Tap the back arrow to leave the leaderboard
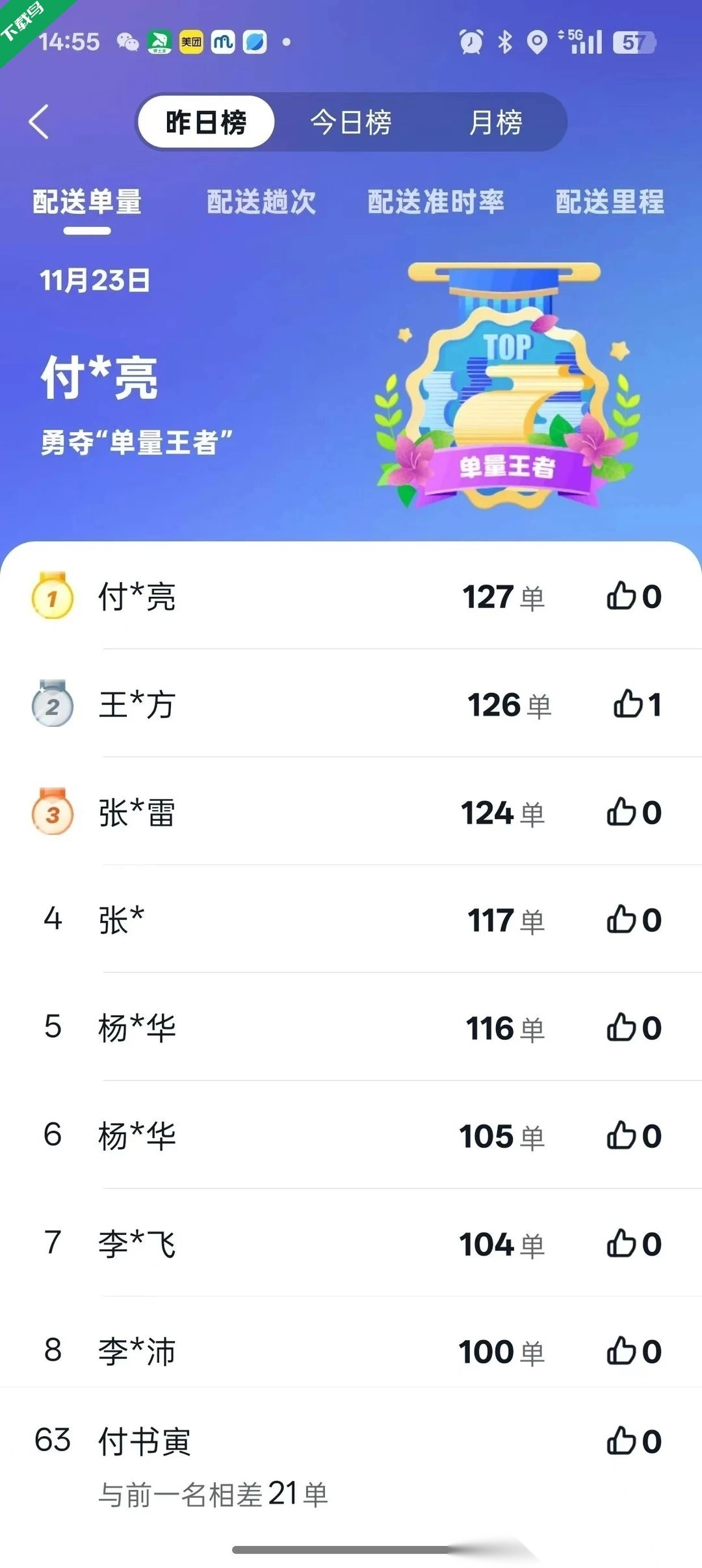 coord(39,121)
